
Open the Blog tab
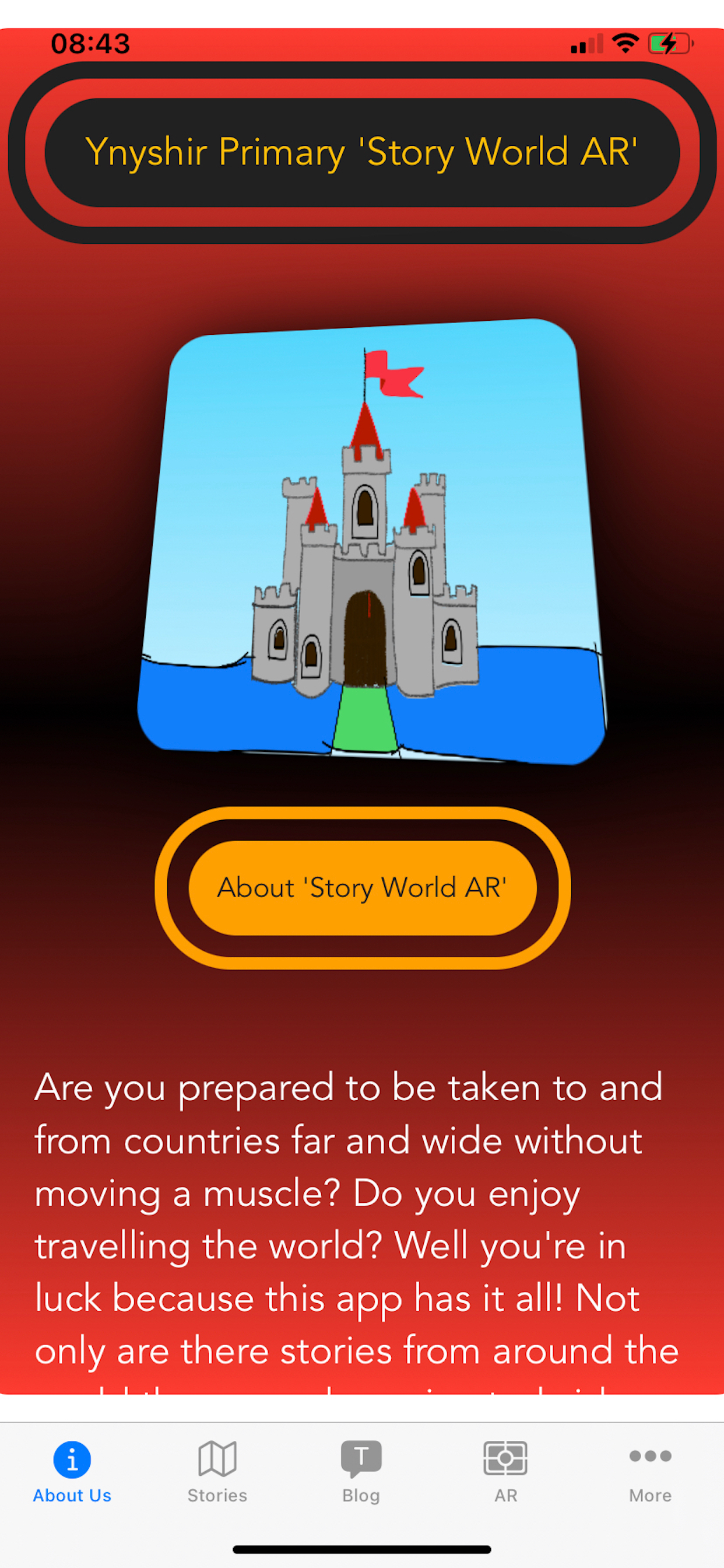tap(361, 1473)
